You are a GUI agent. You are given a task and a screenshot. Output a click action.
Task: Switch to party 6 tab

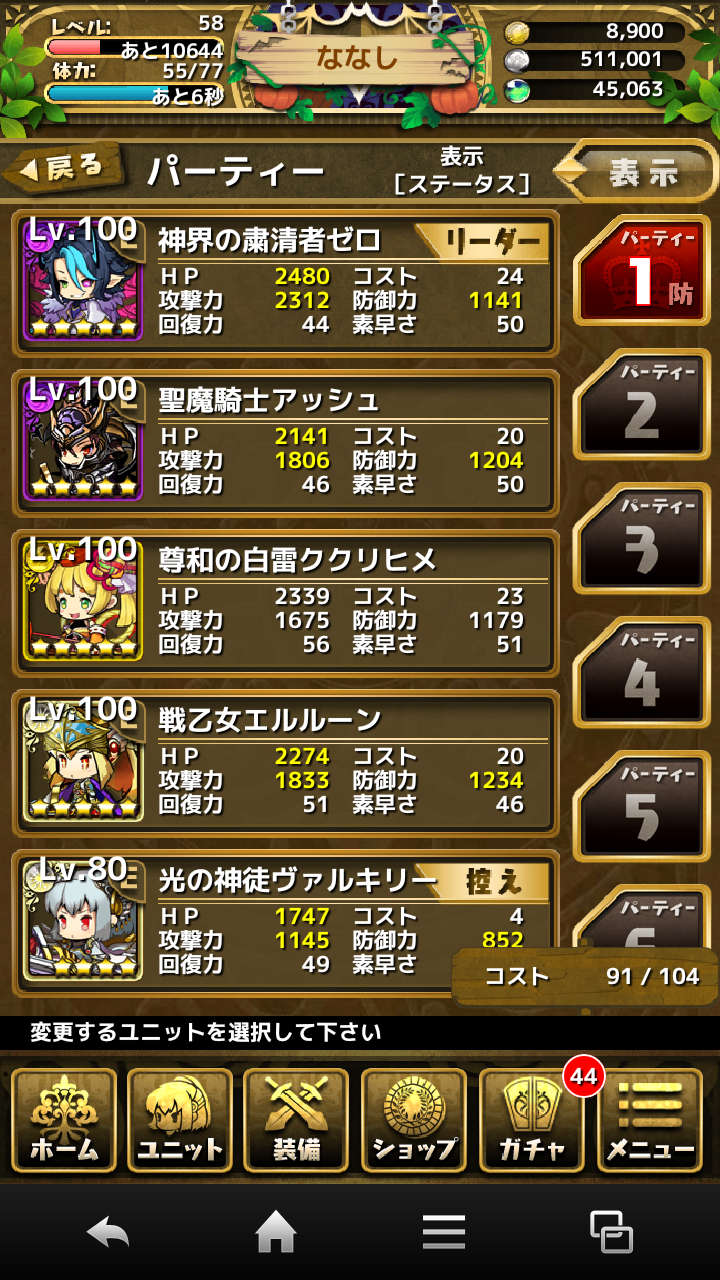pos(642,920)
